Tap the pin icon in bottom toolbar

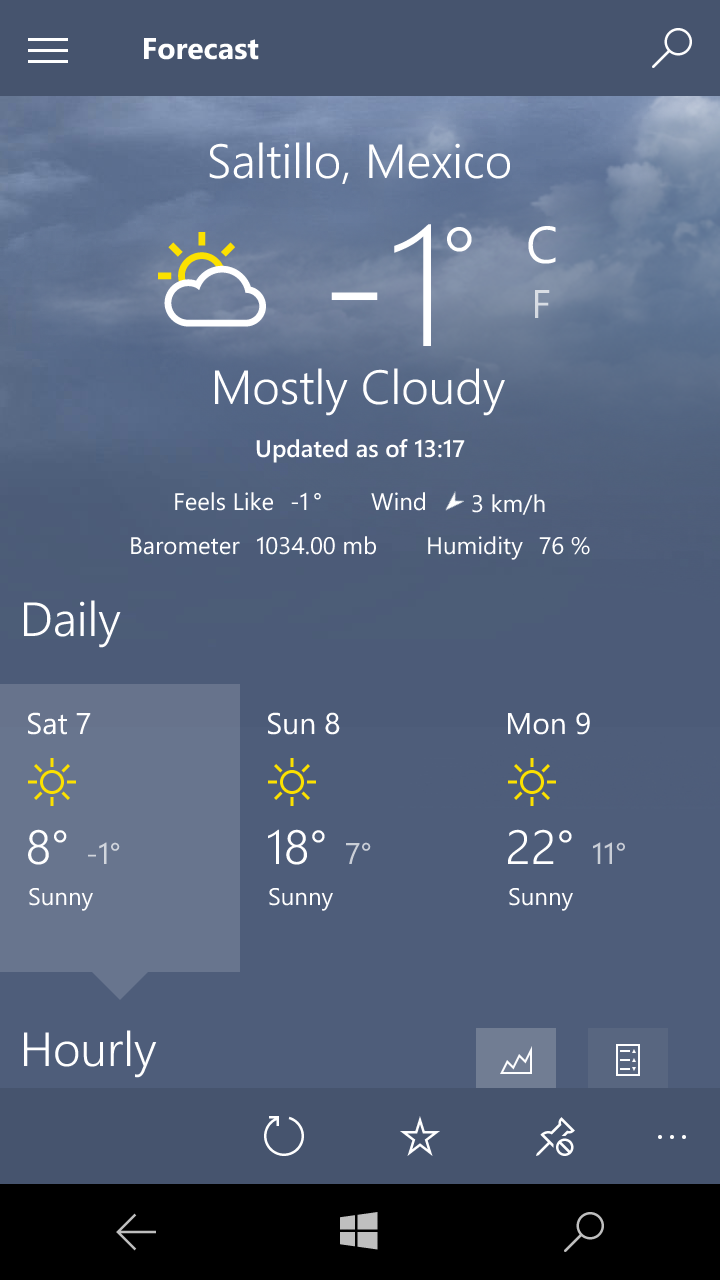555,1136
